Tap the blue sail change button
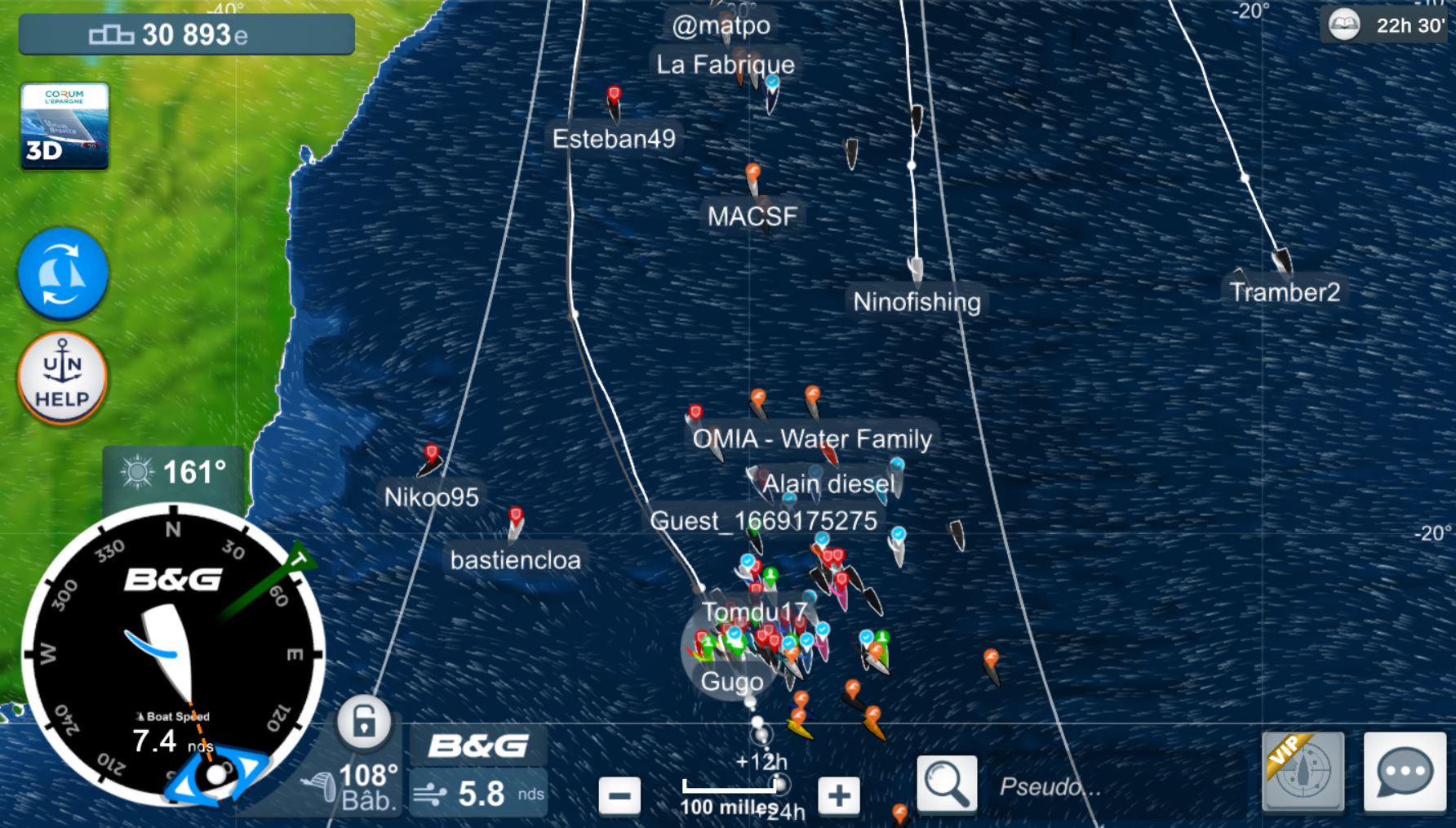 (63, 274)
